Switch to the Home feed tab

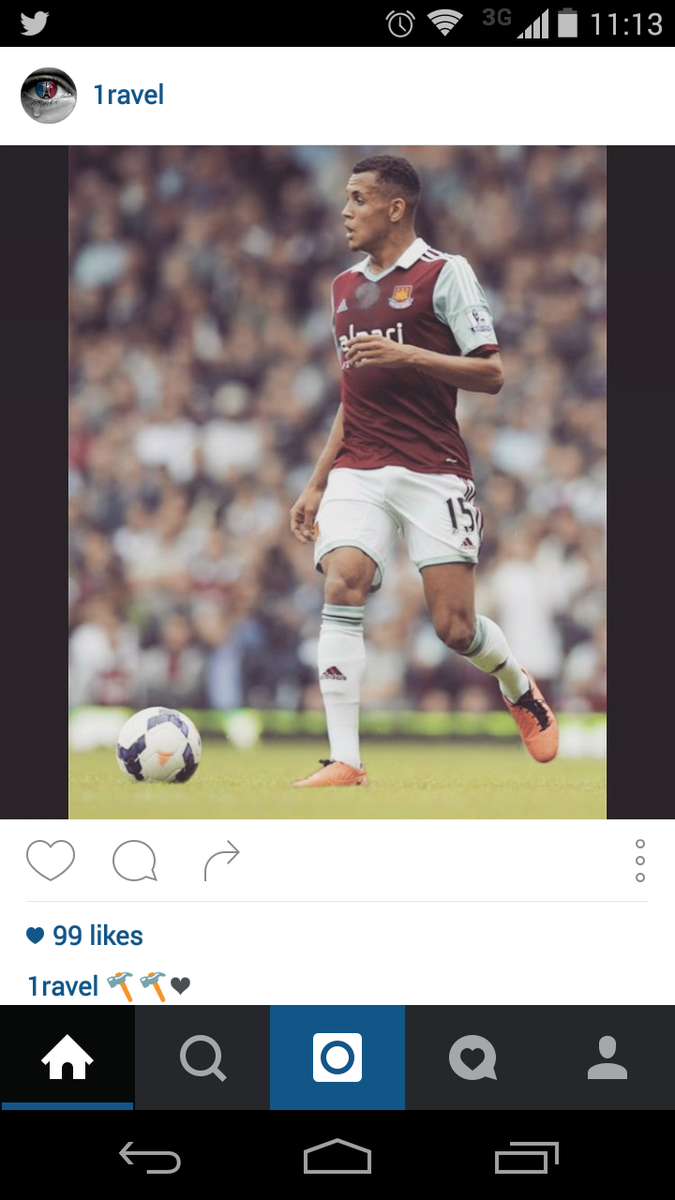click(67, 1057)
